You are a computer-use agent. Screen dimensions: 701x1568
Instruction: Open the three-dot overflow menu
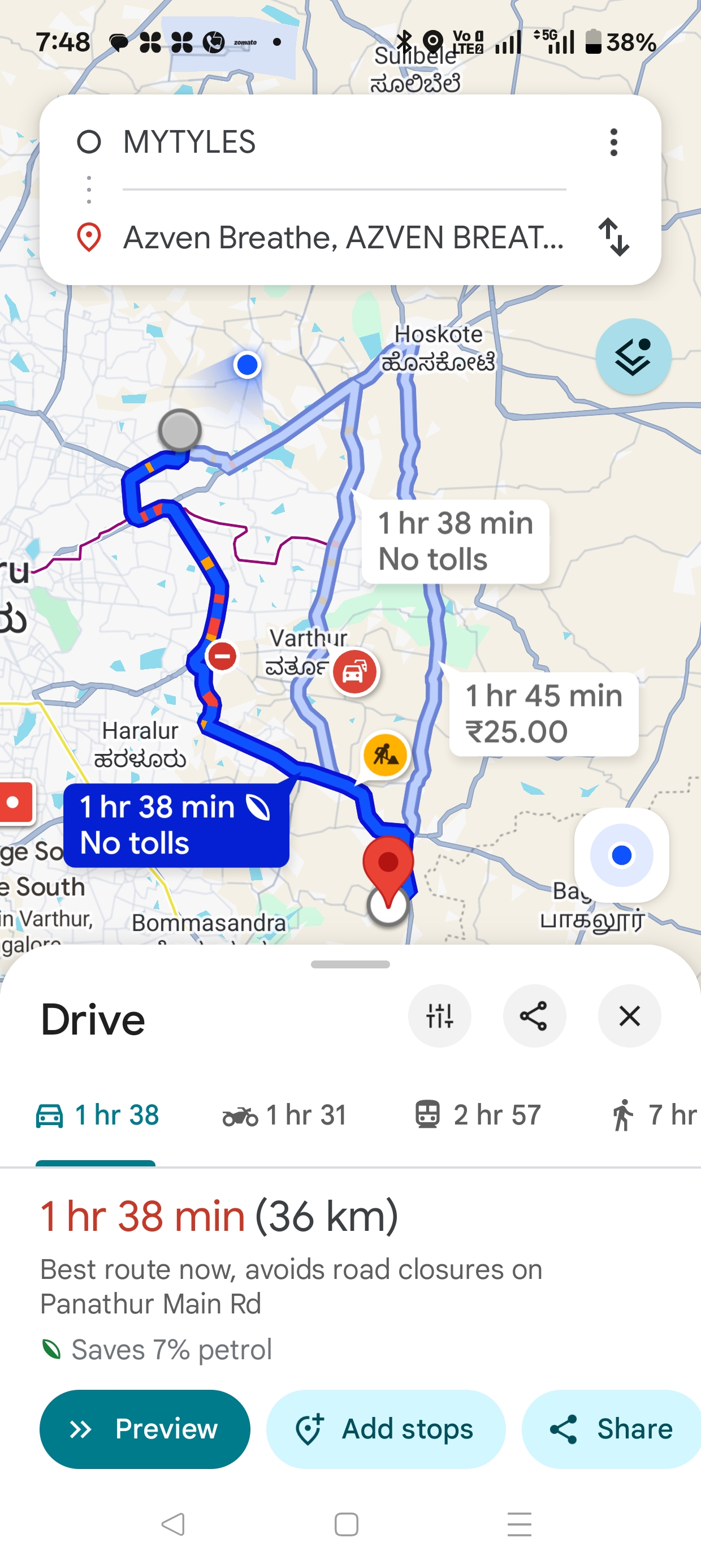(x=613, y=143)
